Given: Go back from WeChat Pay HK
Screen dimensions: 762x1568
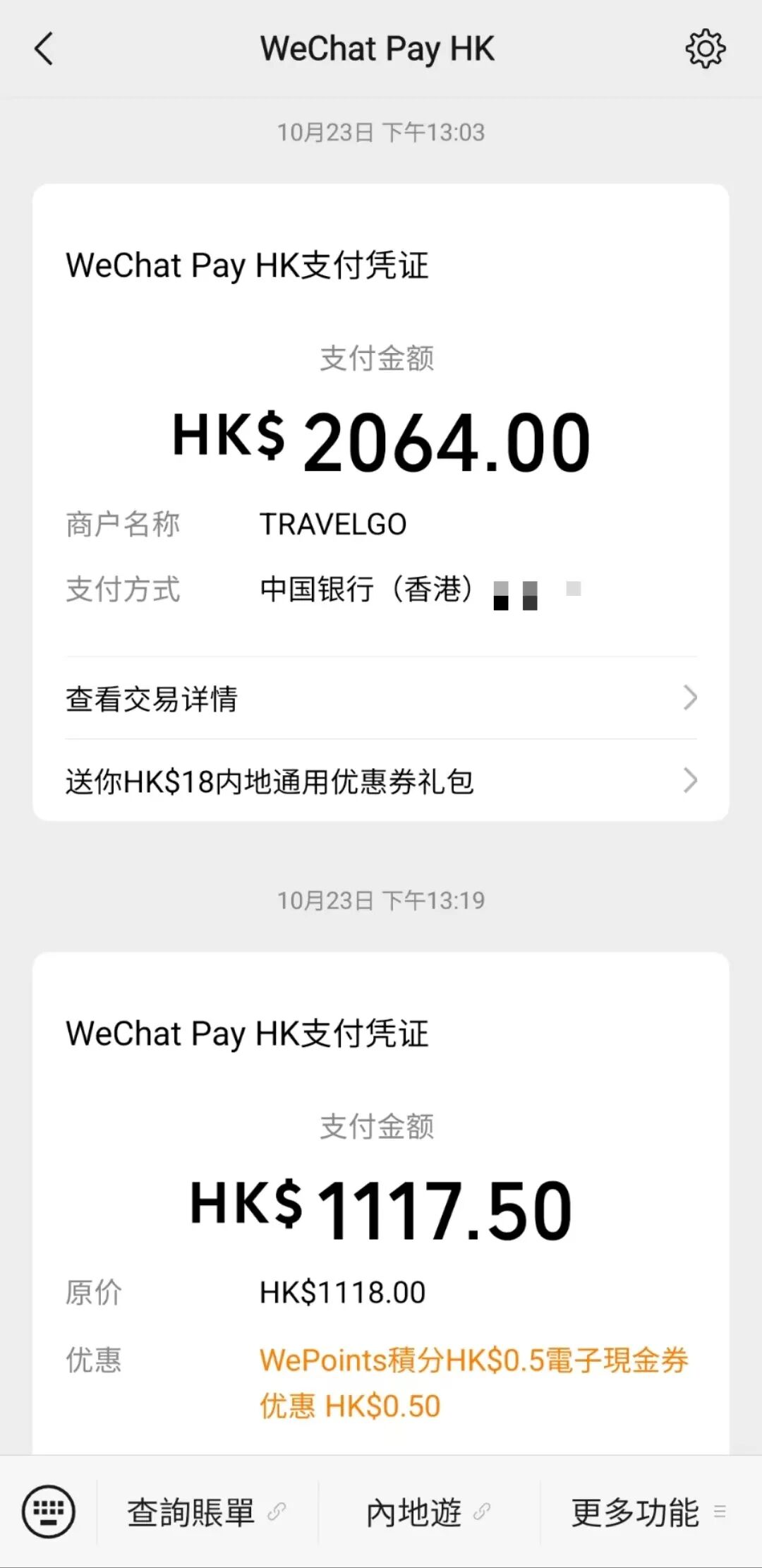Looking at the screenshot, I should pyautogui.click(x=44, y=49).
